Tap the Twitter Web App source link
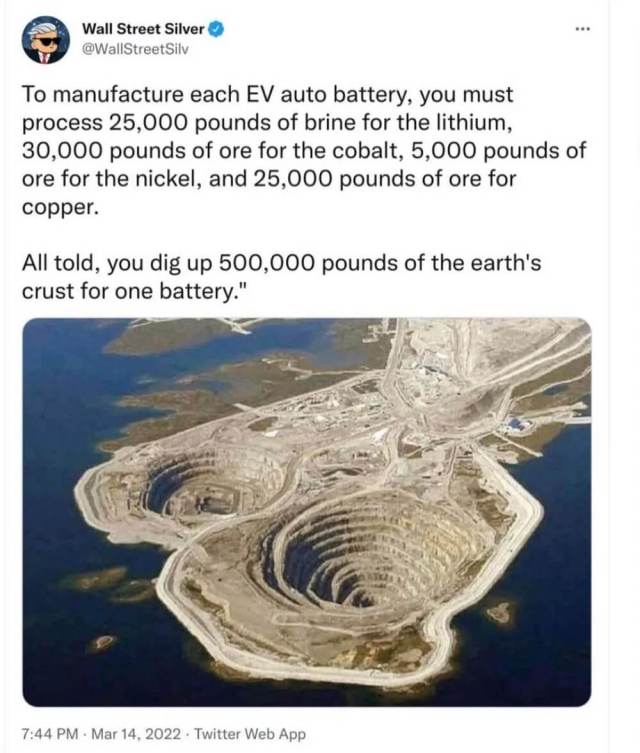Viewport: 640px width, 753px height. (249, 733)
